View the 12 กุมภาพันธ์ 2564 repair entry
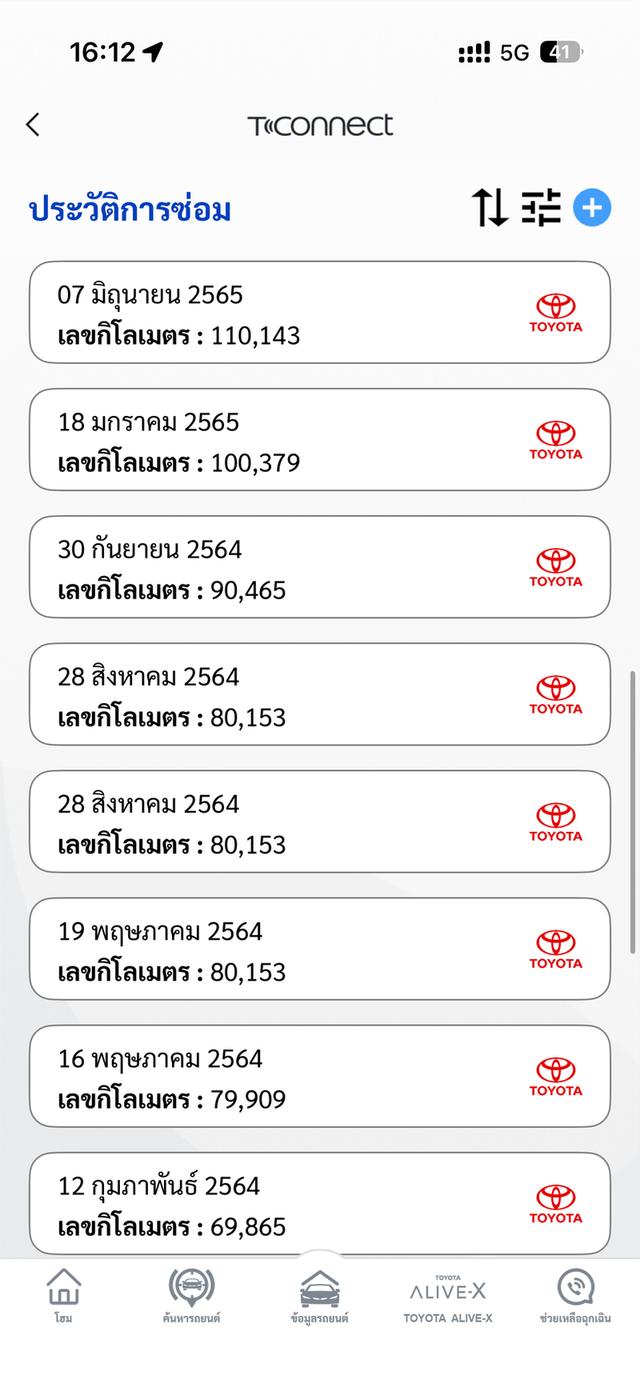Image resolution: width=640 pixels, height=1391 pixels. tap(319, 1203)
